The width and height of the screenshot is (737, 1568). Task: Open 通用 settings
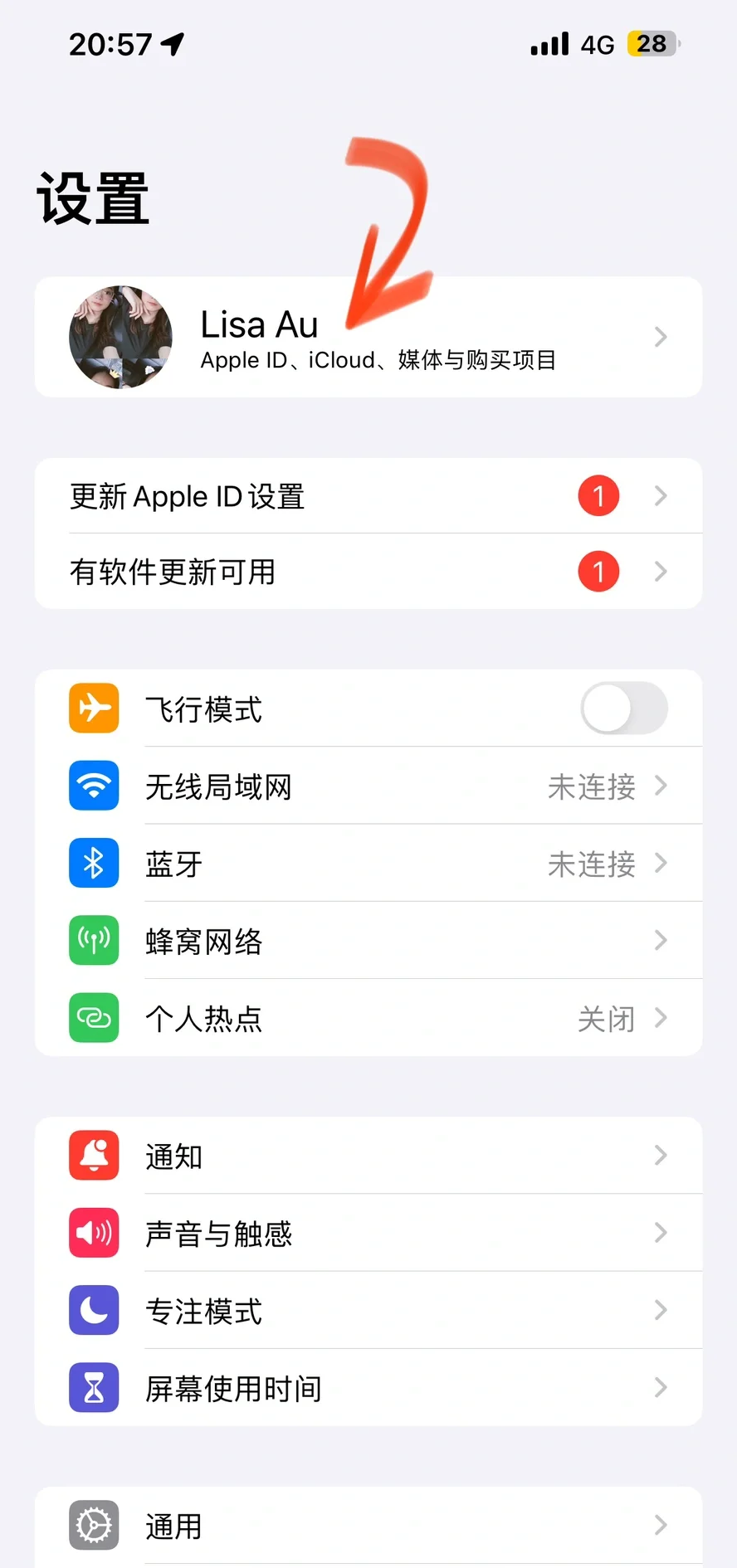(x=368, y=1526)
